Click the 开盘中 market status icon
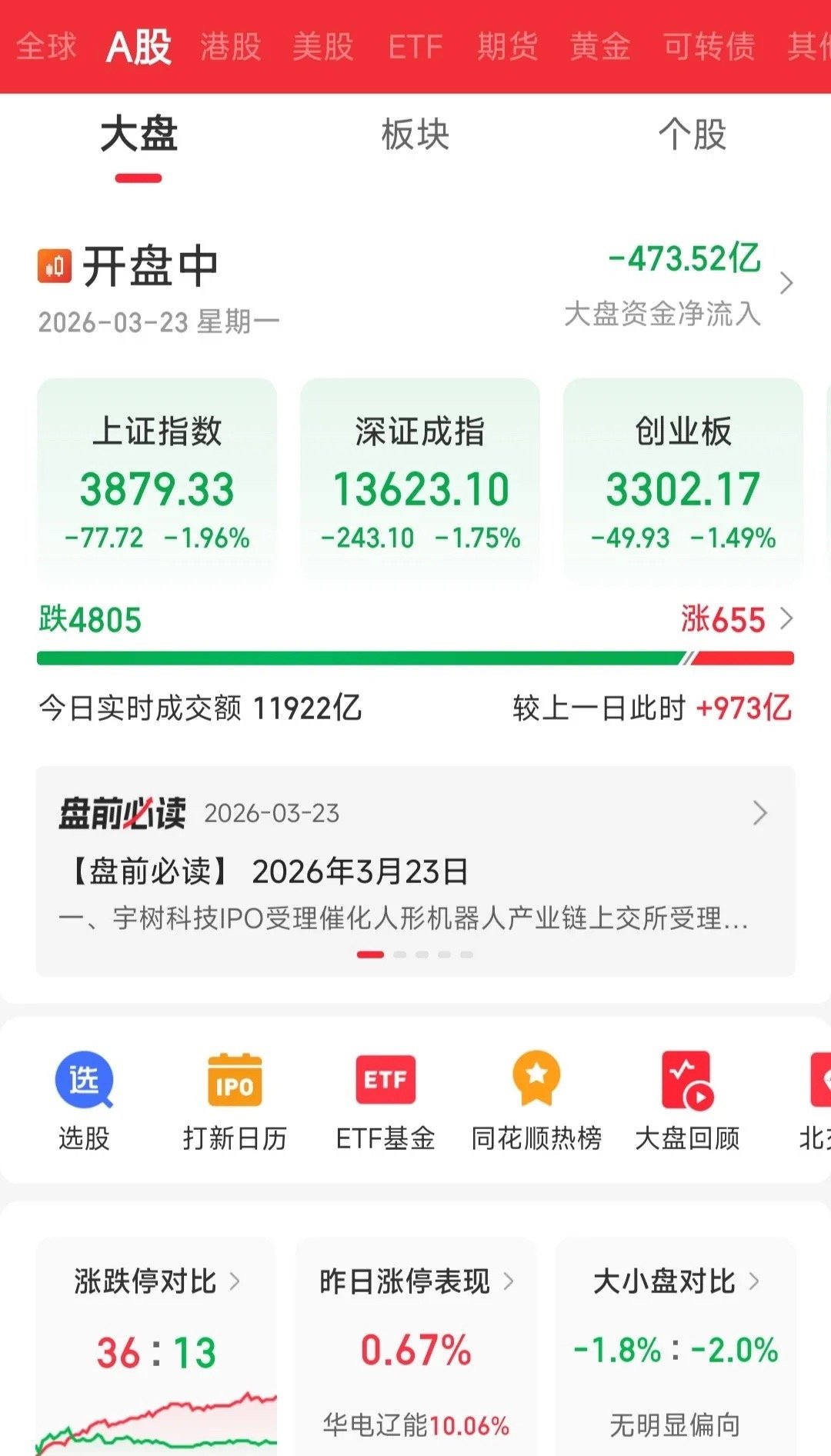Image resolution: width=831 pixels, height=1456 pixels. coord(52,268)
